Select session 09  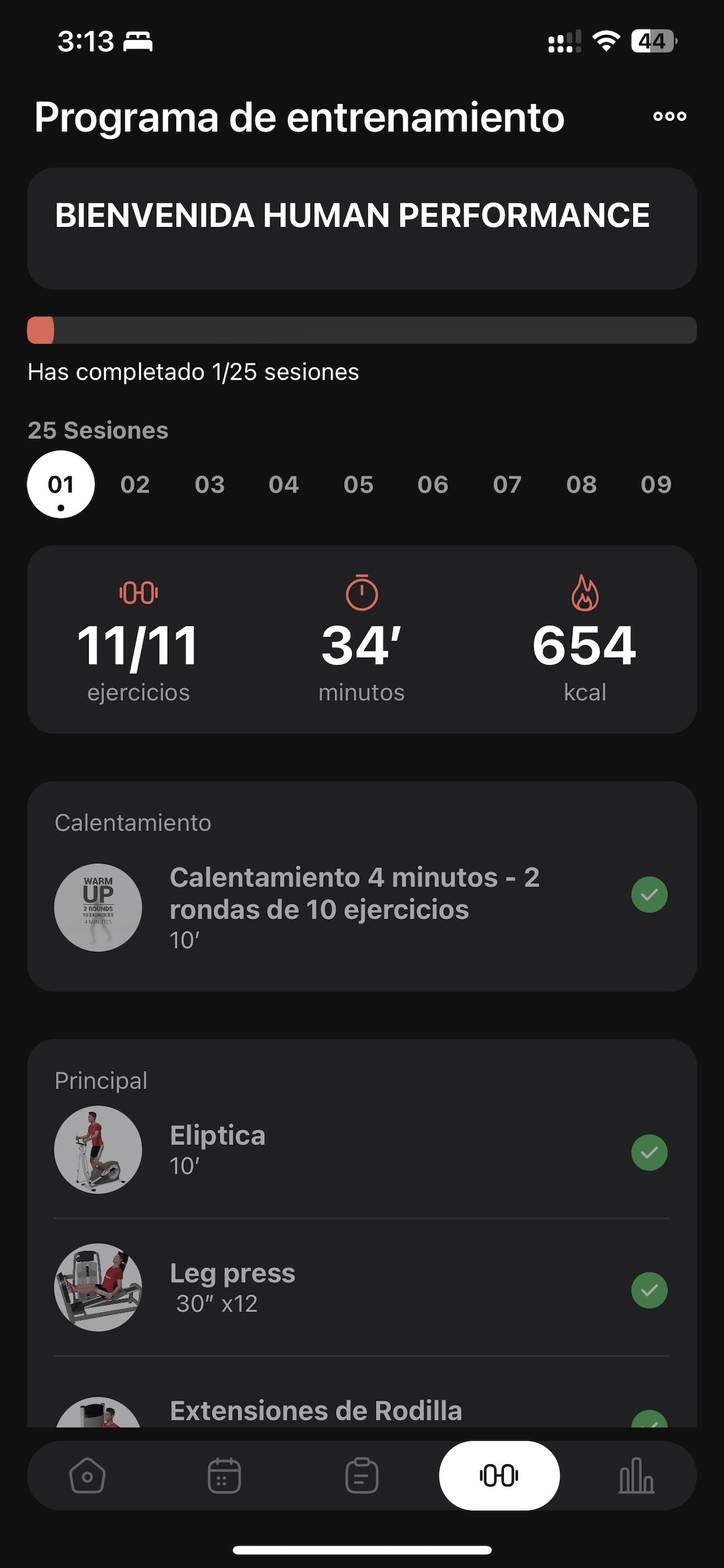(x=656, y=485)
